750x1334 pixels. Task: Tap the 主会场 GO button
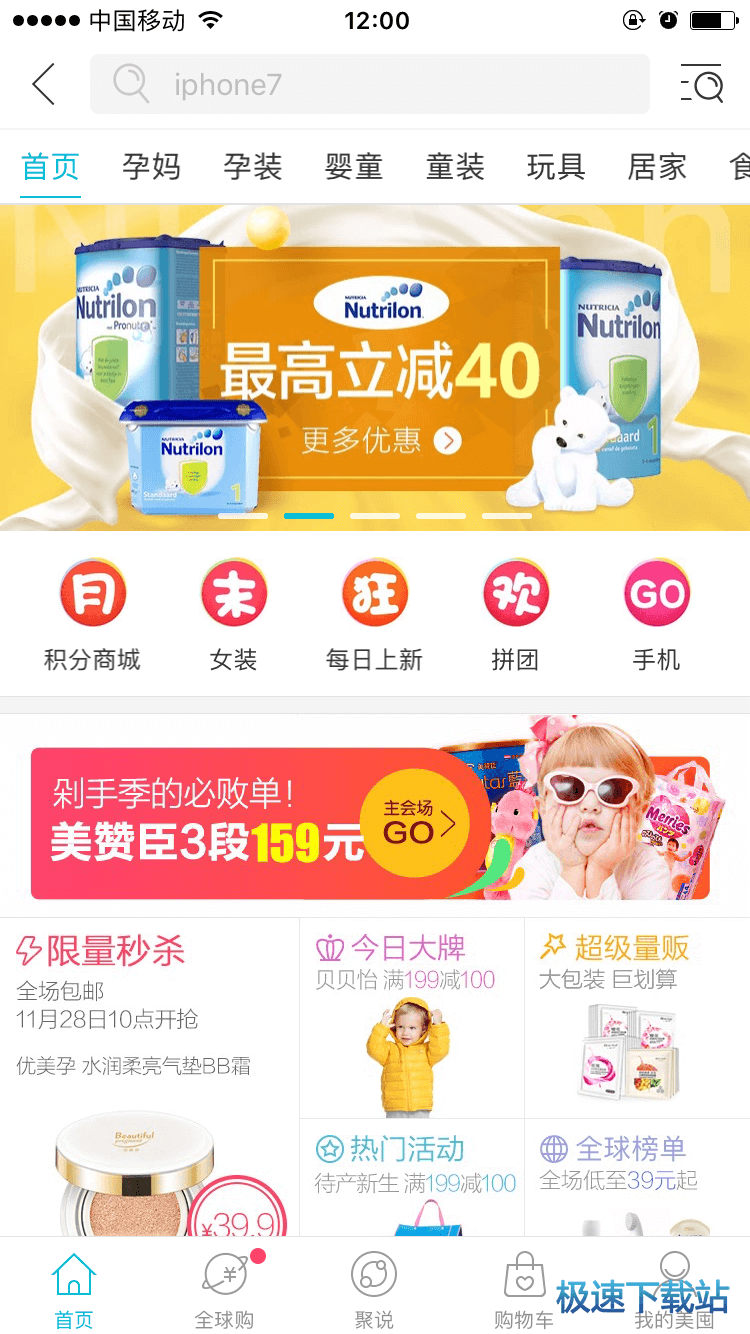415,823
